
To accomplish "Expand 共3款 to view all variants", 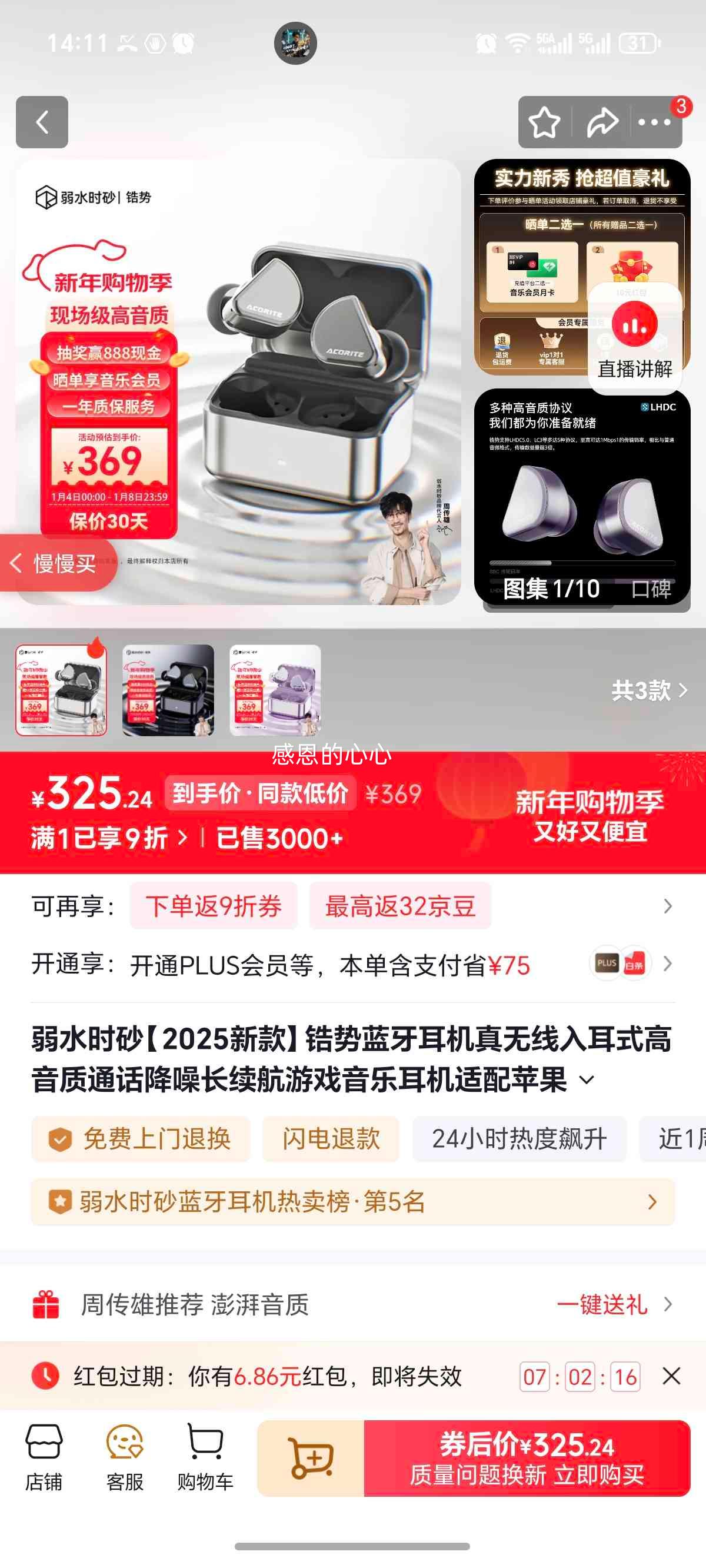I will coord(645,692).
